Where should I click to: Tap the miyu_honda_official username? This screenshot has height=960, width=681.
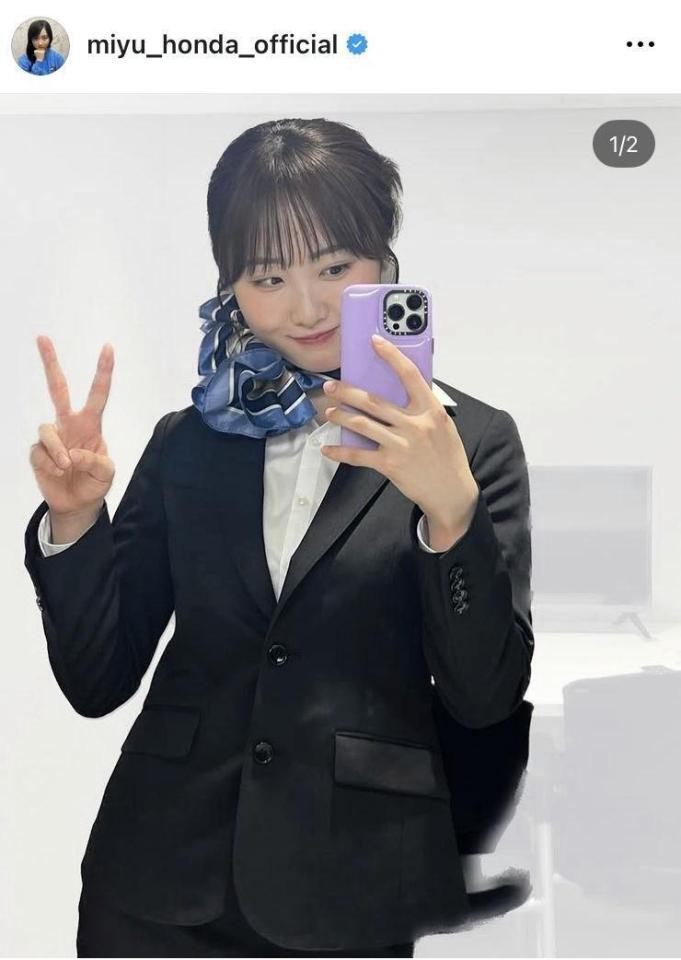coord(211,45)
